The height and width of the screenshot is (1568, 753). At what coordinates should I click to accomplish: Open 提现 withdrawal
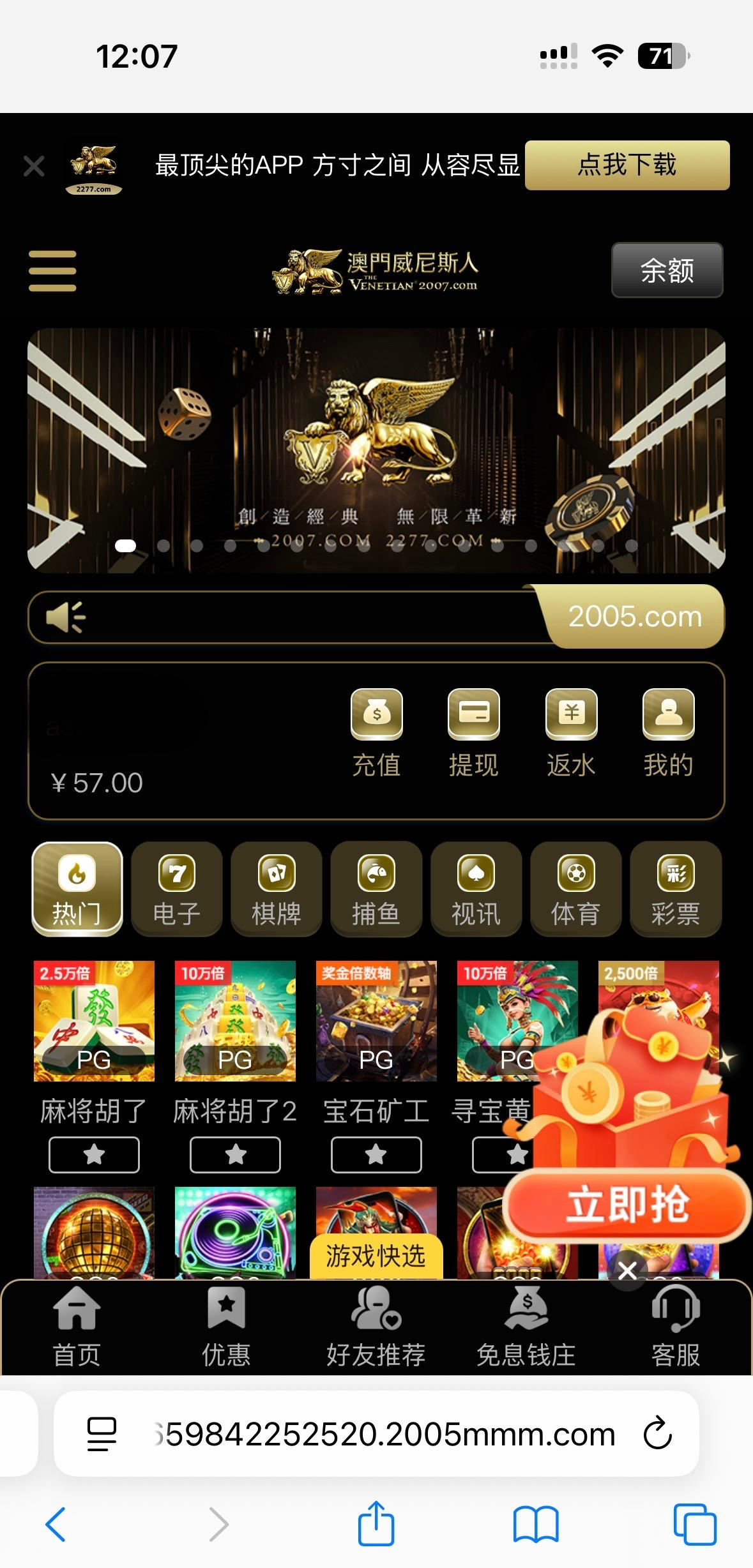click(x=473, y=732)
